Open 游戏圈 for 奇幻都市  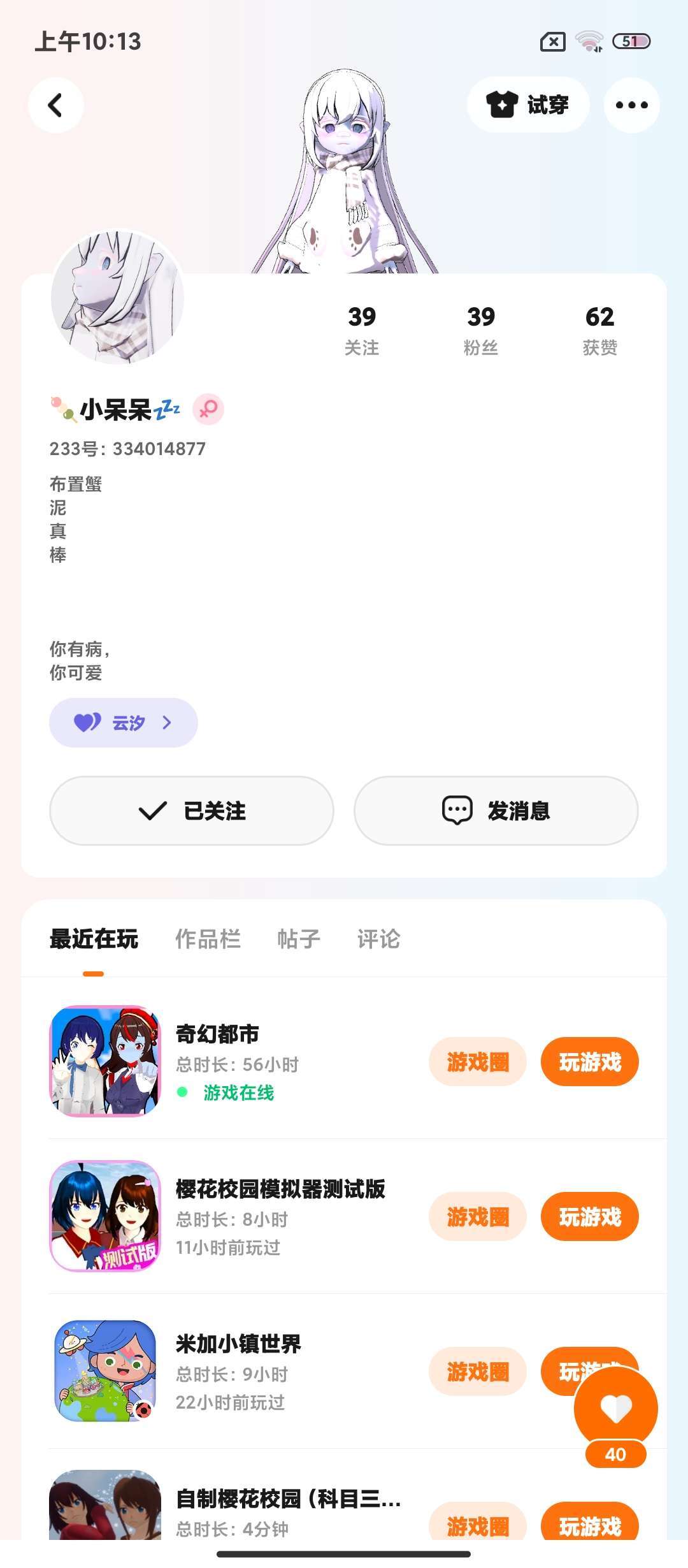click(x=478, y=1062)
